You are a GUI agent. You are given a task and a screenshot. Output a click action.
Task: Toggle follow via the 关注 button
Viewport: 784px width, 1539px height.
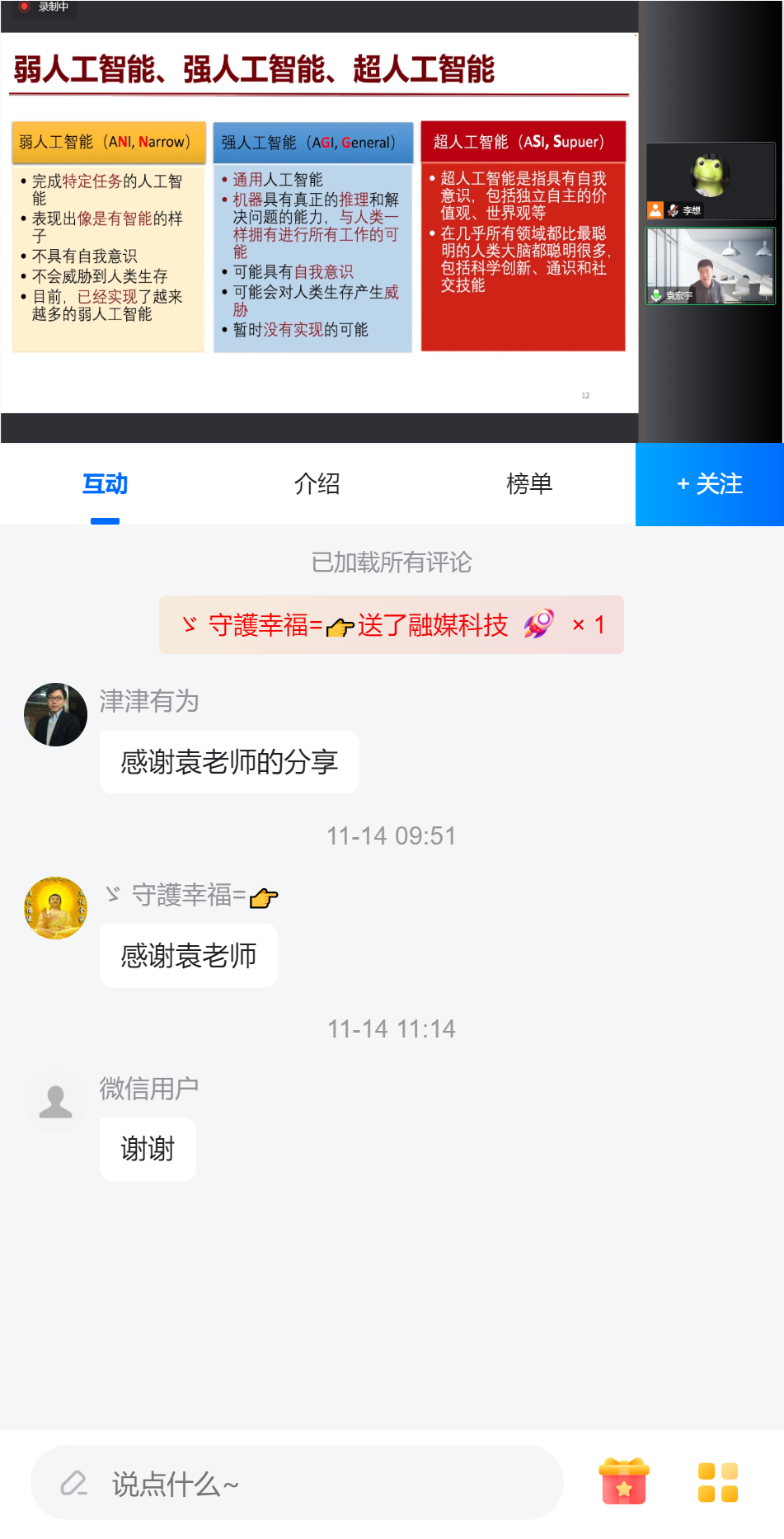click(709, 484)
